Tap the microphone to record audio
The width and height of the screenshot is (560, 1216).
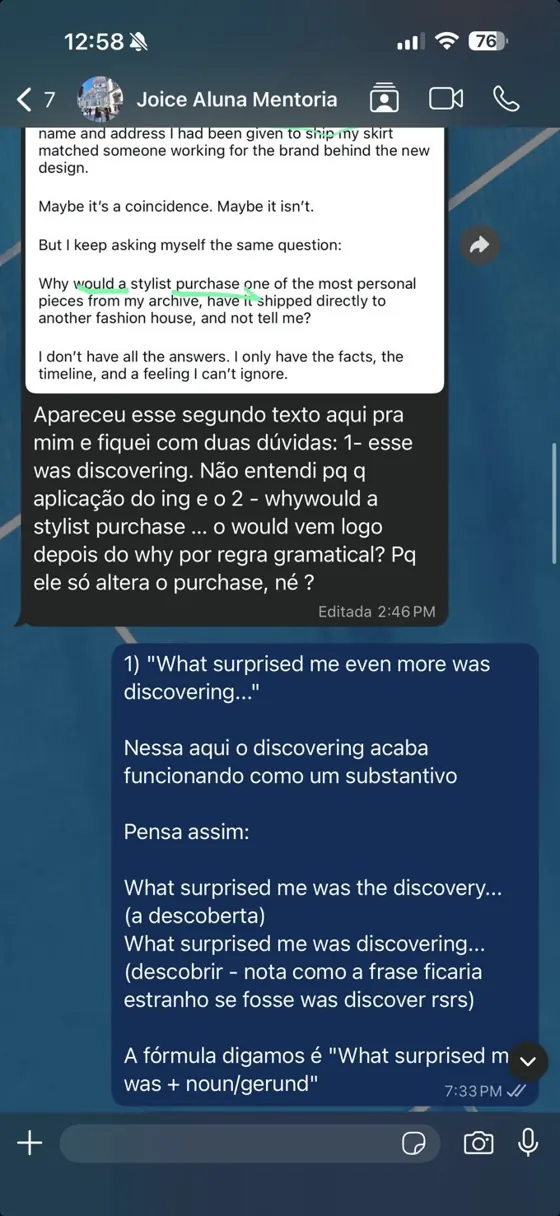click(x=529, y=1143)
